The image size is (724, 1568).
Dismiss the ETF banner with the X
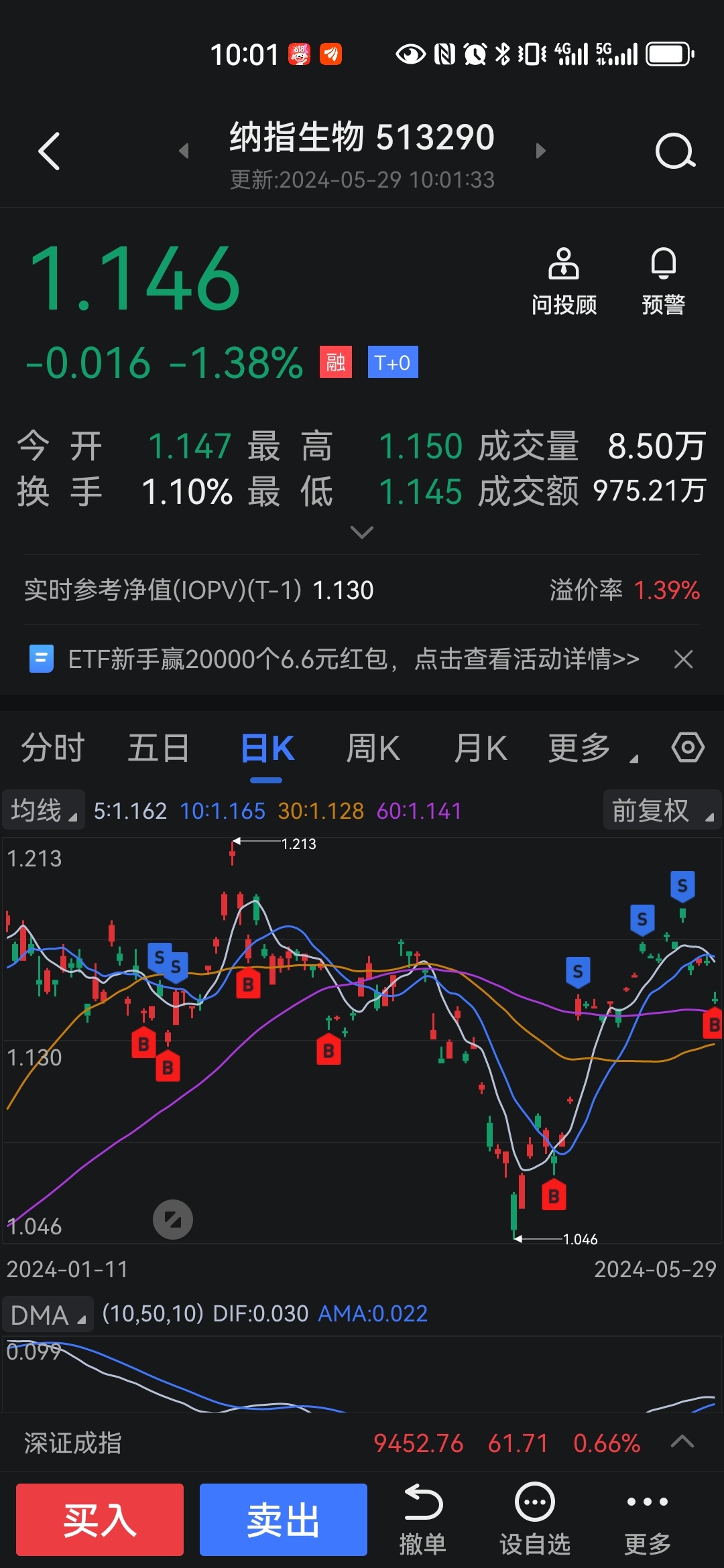pos(683,659)
